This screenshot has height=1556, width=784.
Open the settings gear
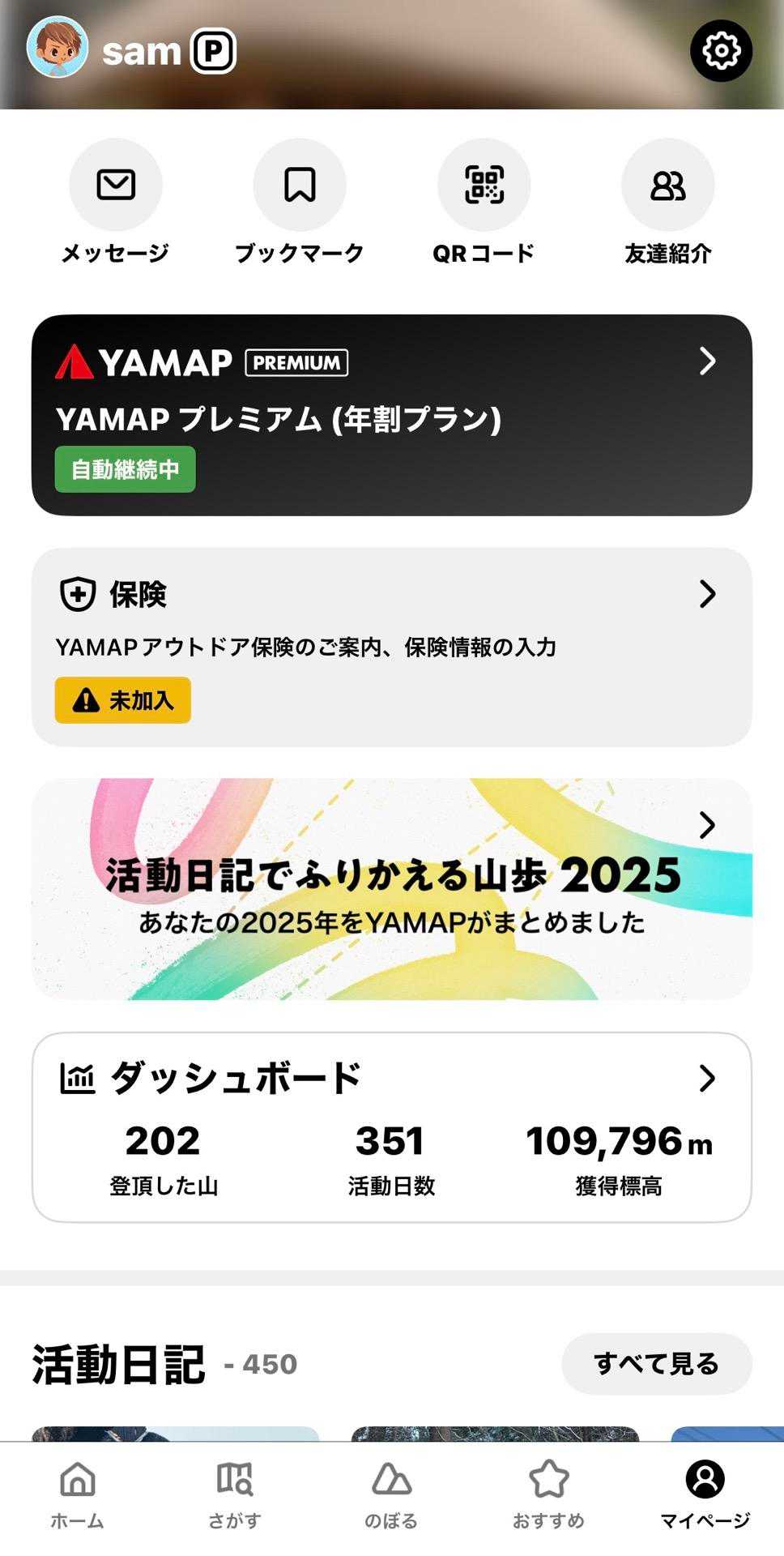point(721,51)
